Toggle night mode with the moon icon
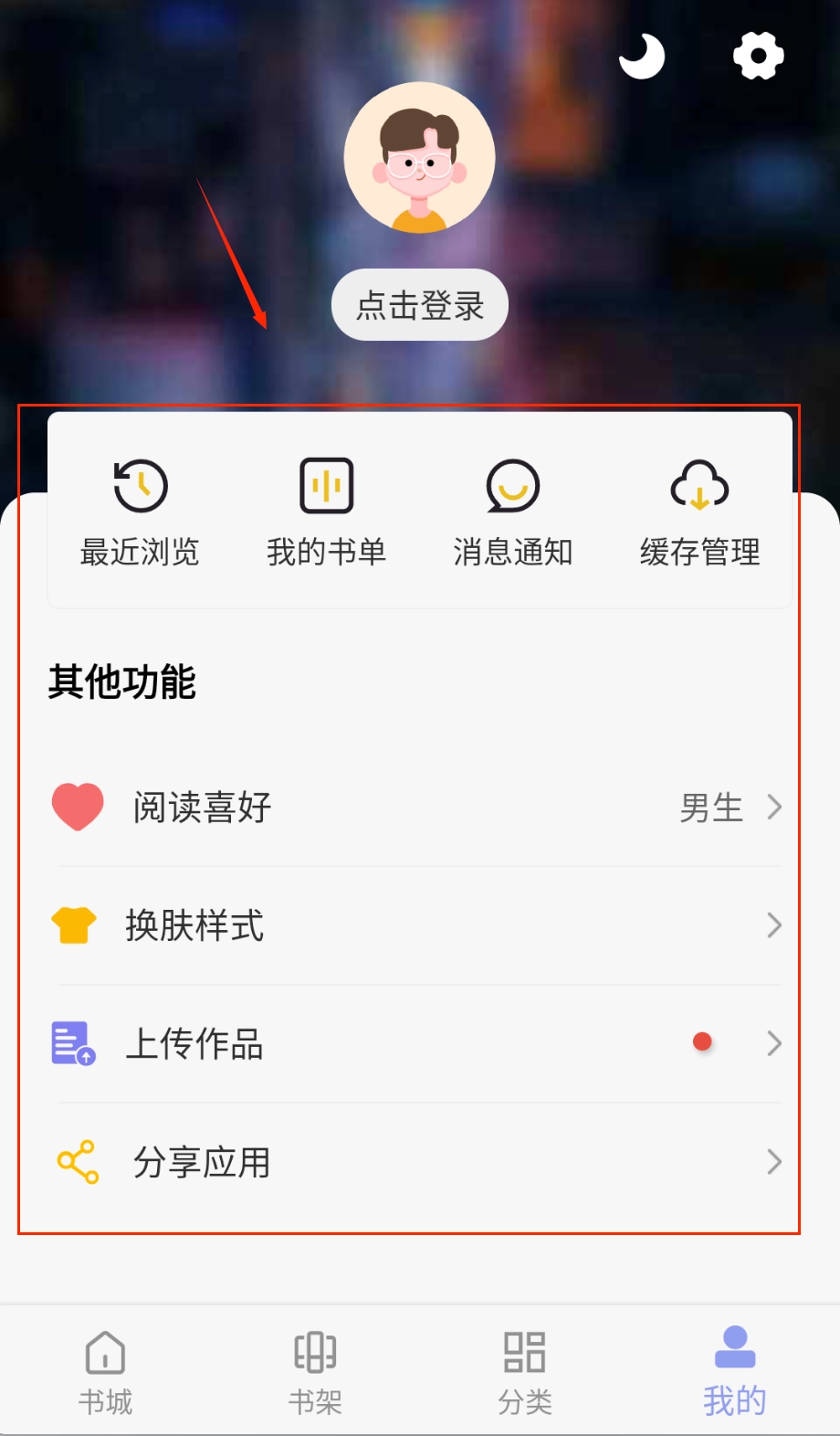The width and height of the screenshot is (840, 1436). click(x=642, y=57)
